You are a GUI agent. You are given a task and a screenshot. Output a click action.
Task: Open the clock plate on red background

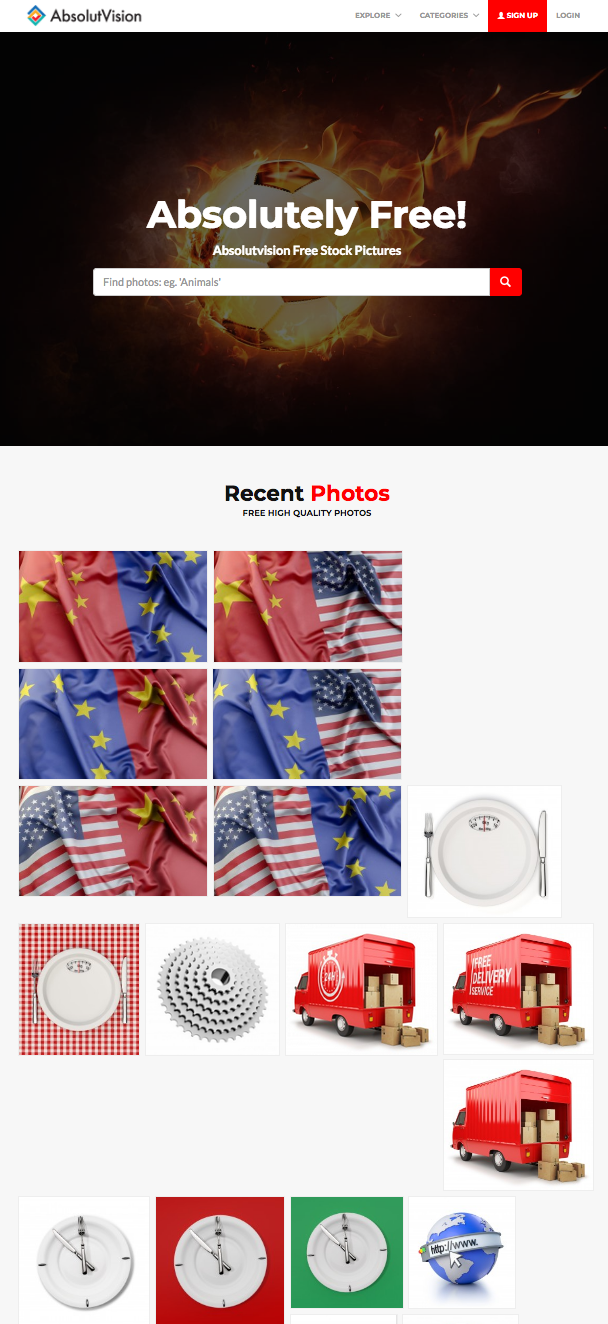pos(220,1260)
